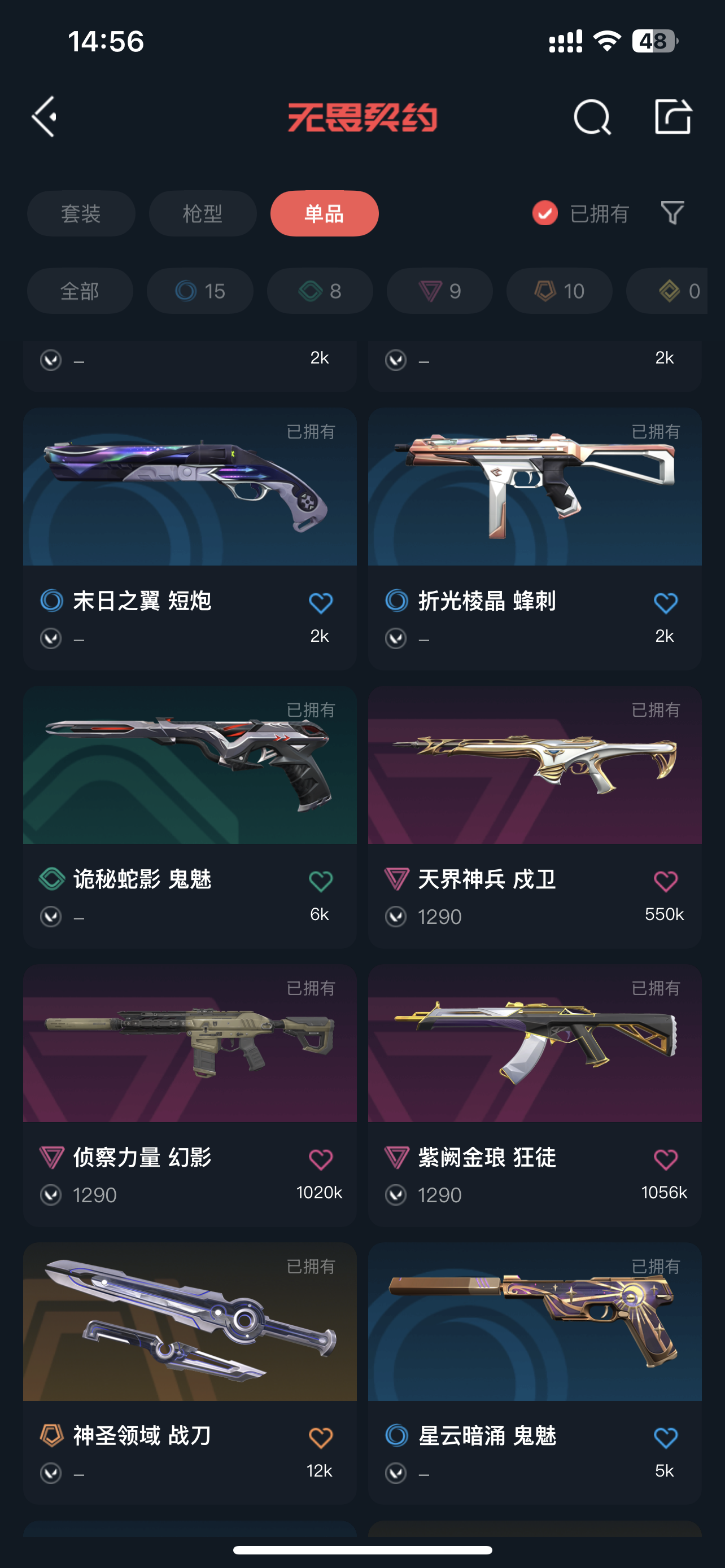The image size is (725, 1568).
Task: Uncheck the 已拥有 owned filter
Action: [545, 213]
